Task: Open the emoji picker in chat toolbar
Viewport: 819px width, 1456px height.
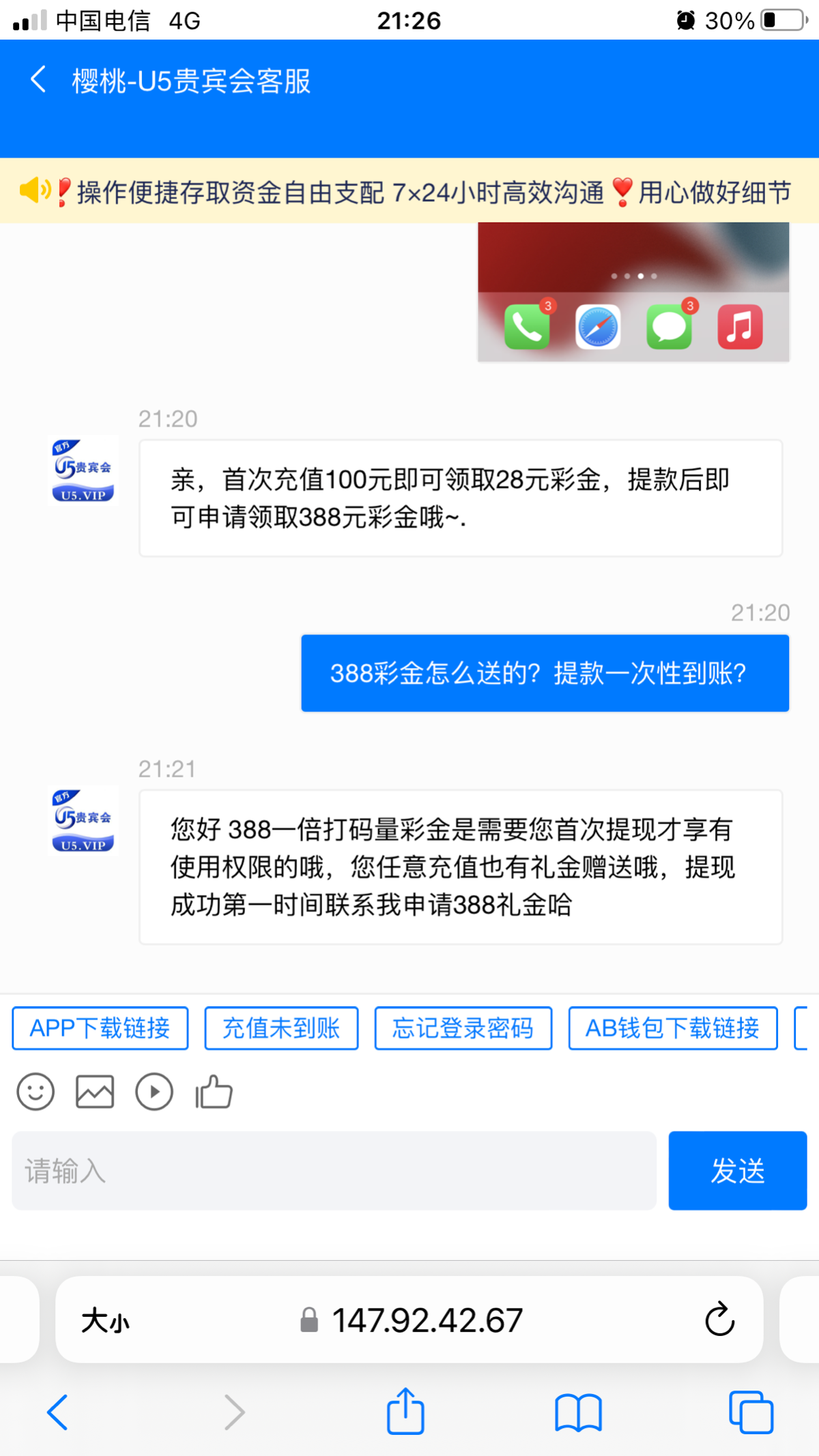Action: coord(35,1092)
